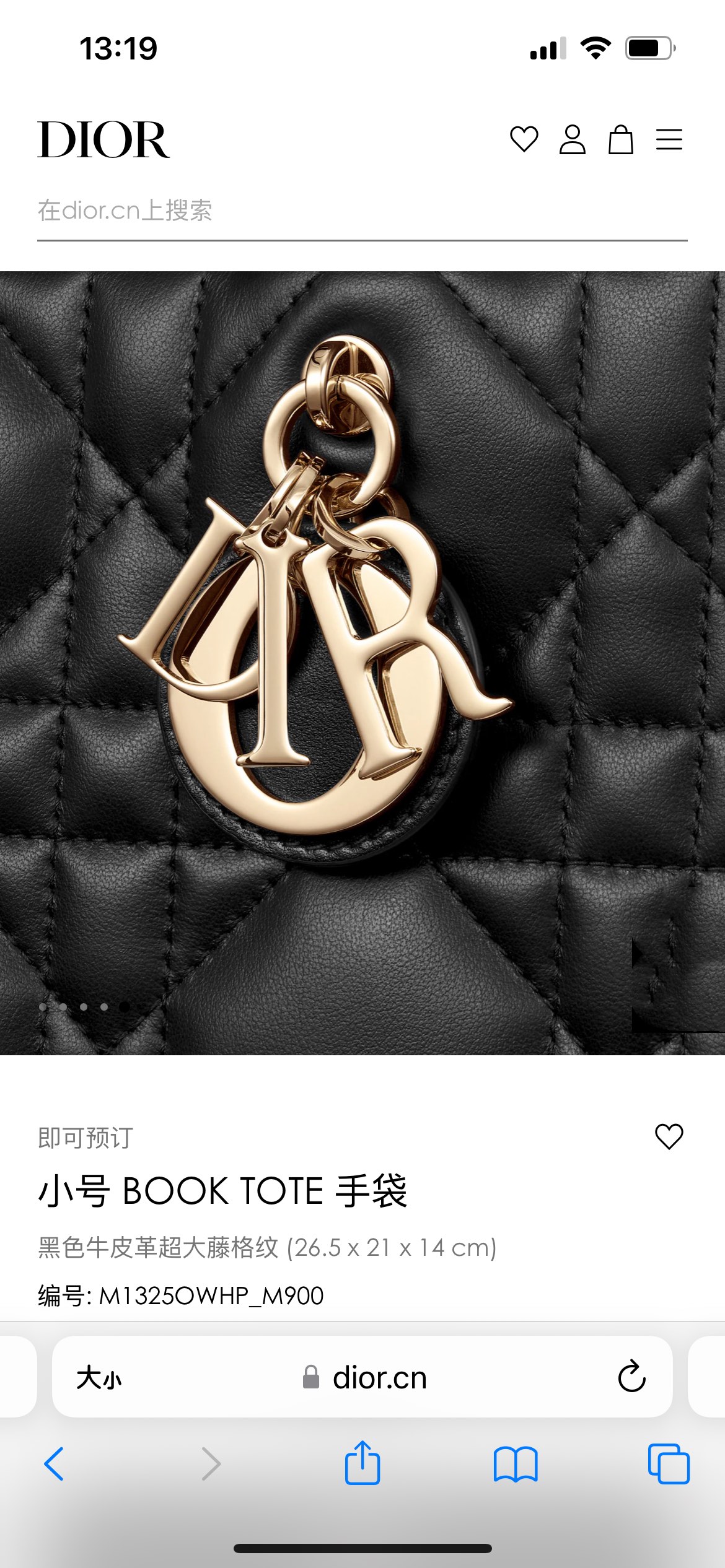Open the Safari text size menu
The width and height of the screenshot is (725, 1568).
click(x=99, y=1378)
